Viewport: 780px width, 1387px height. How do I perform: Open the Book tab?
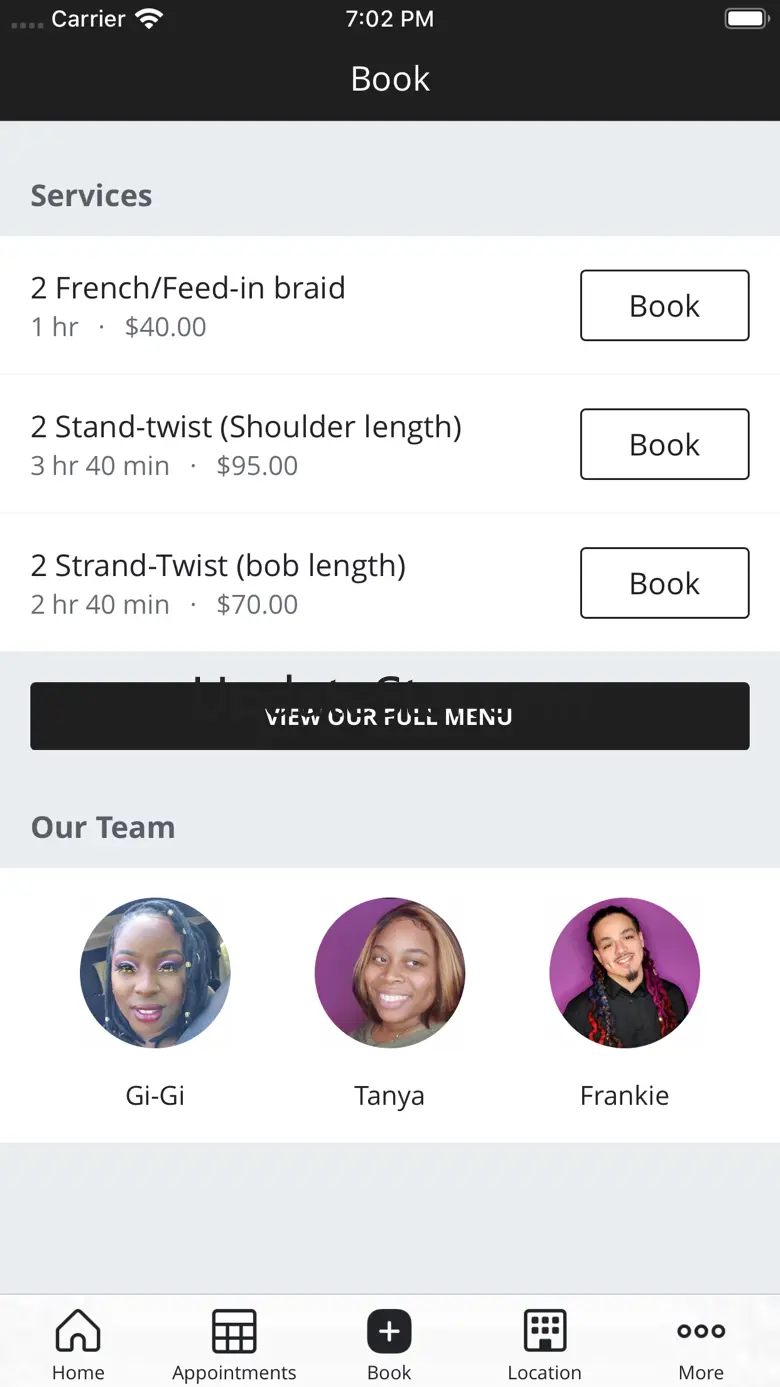click(x=389, y=1344)
